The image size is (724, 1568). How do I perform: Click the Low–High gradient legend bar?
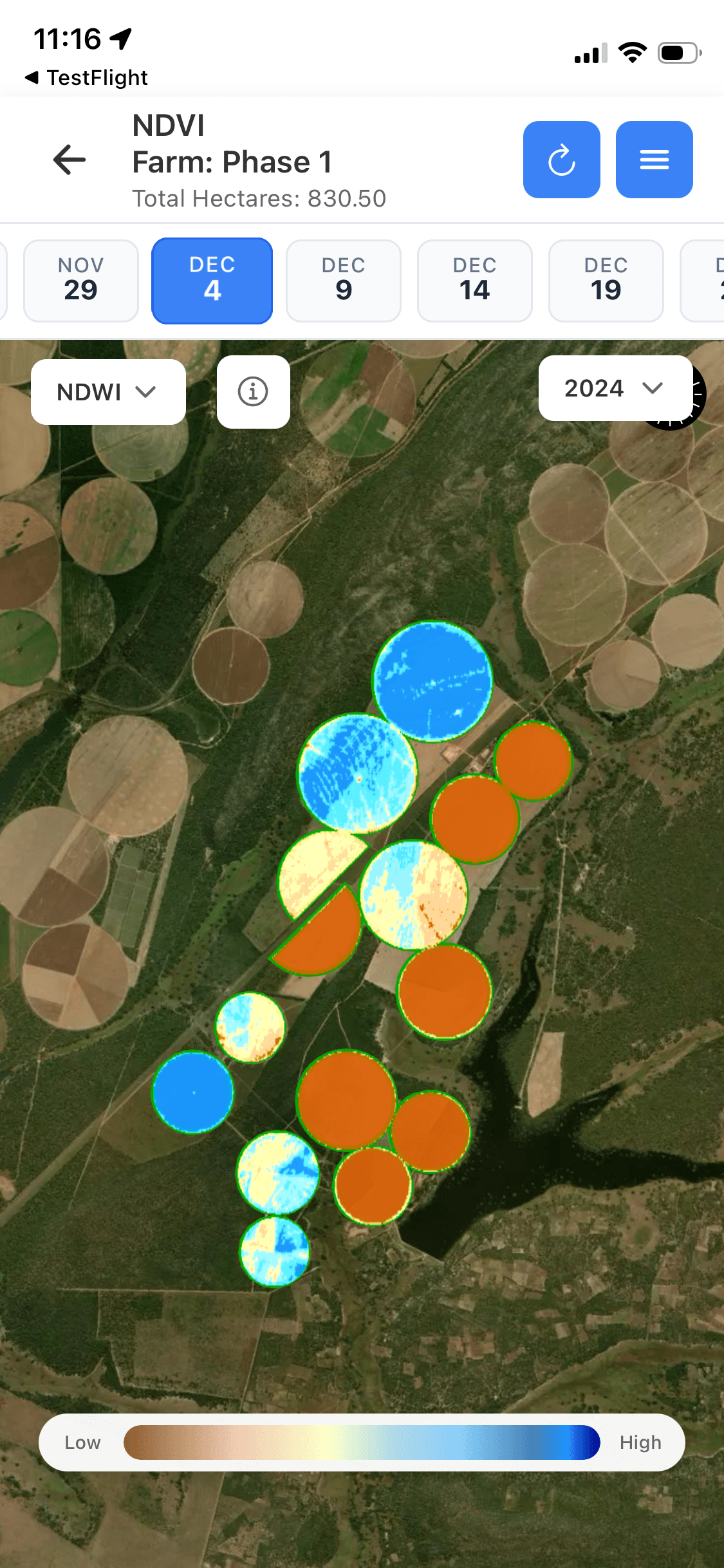pyautogui.click(x=362, y=1442)
